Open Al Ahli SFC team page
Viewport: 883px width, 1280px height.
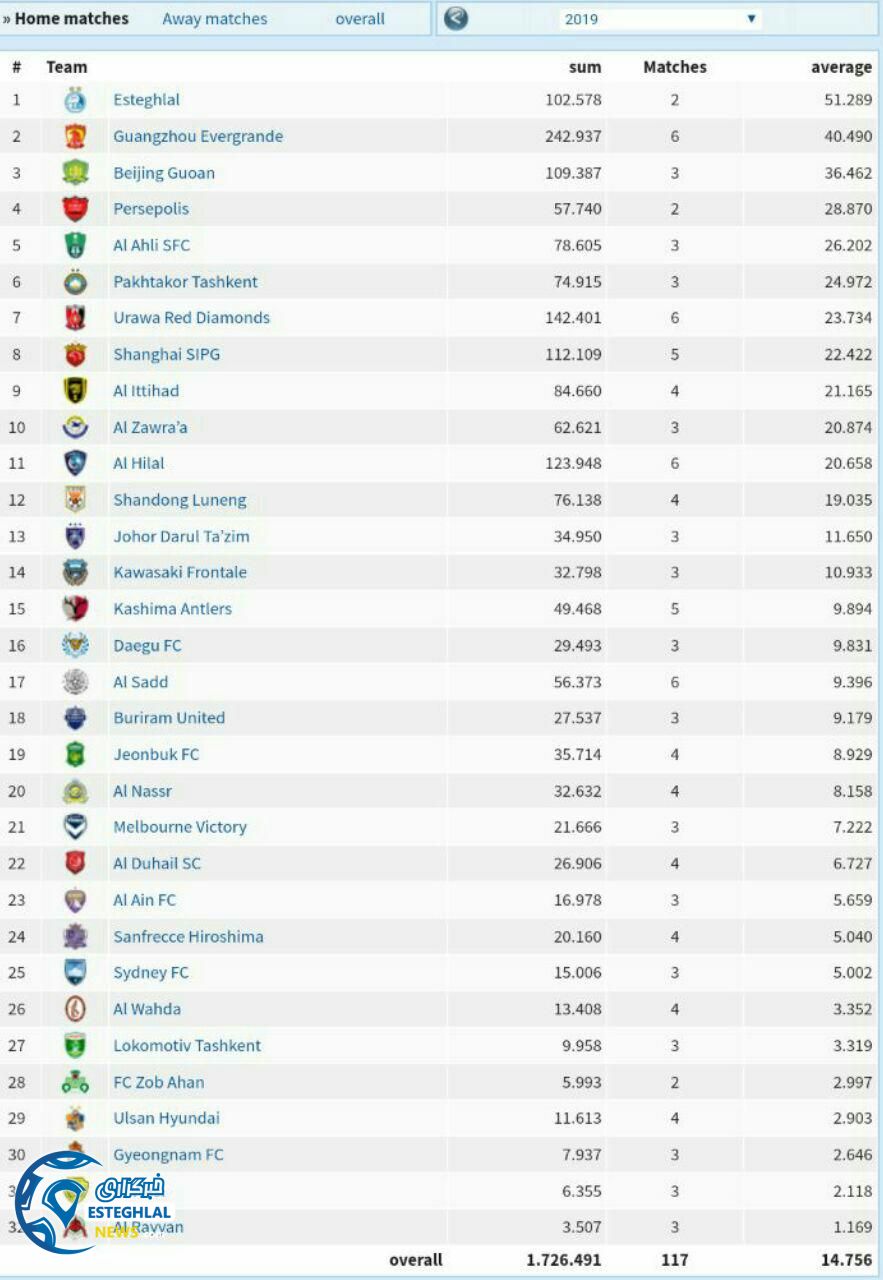[151, 245]
